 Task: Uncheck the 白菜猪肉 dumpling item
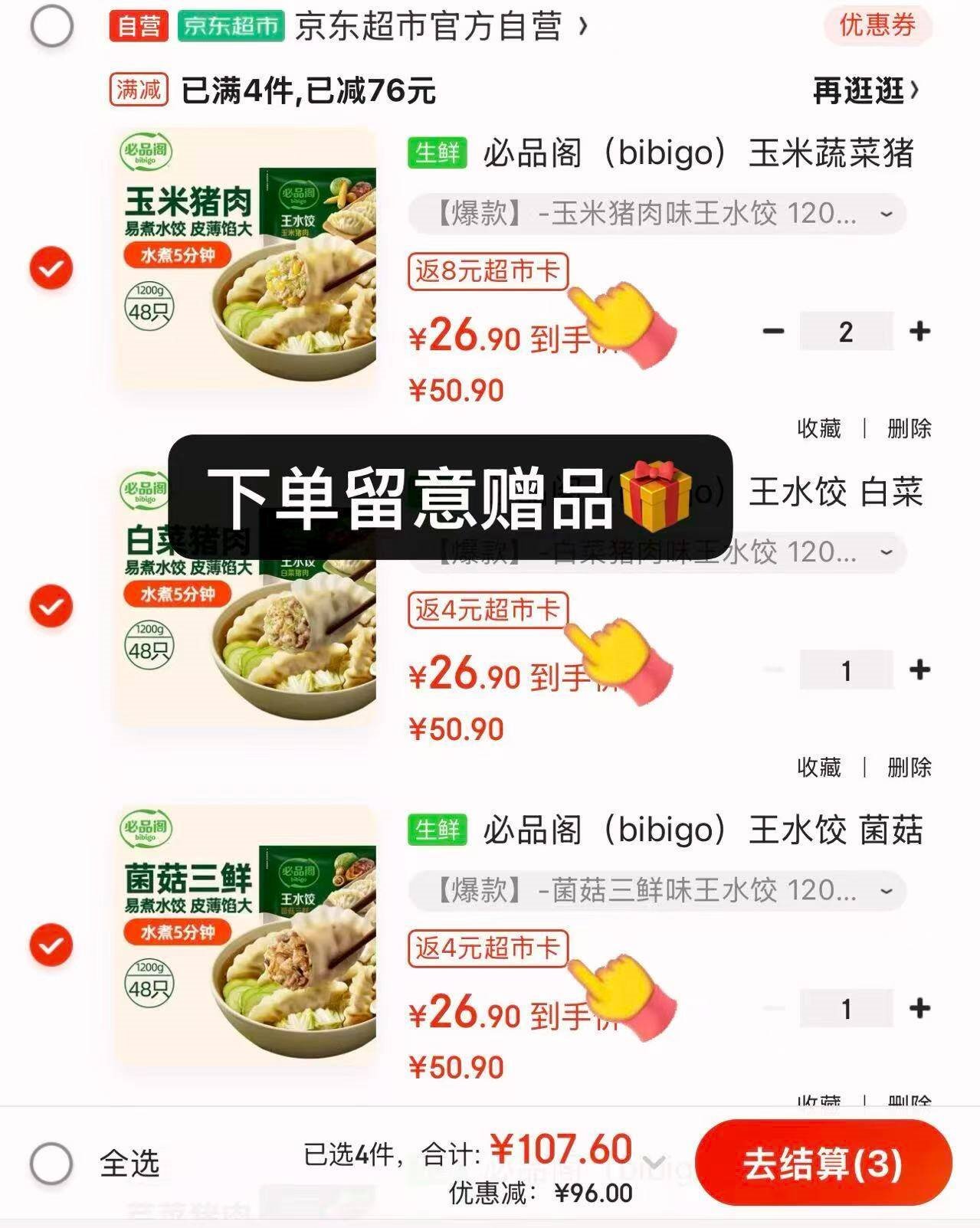pos(51,606)
